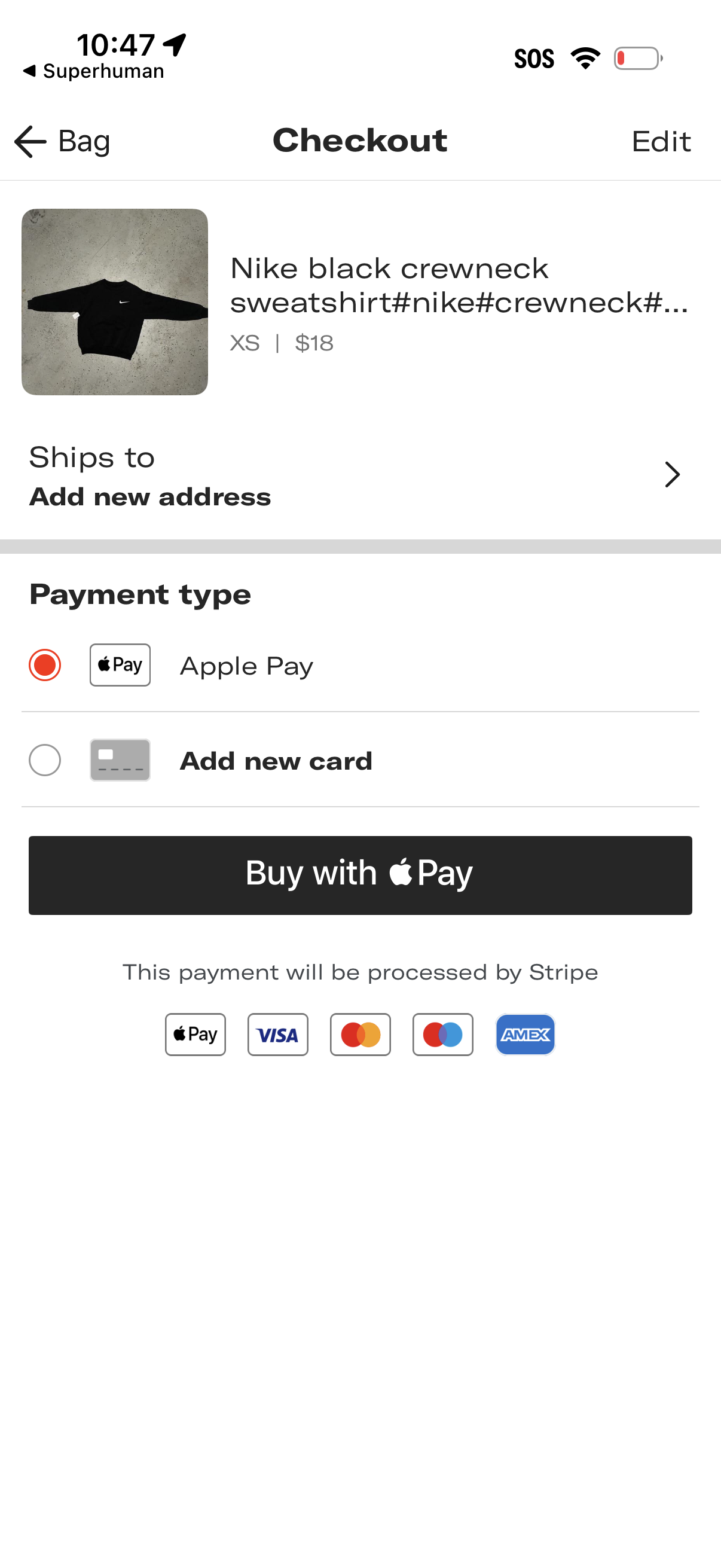Click the chevron next to Add new address
The height and width of the screenshot is (1568, 721).
[671, 475]
